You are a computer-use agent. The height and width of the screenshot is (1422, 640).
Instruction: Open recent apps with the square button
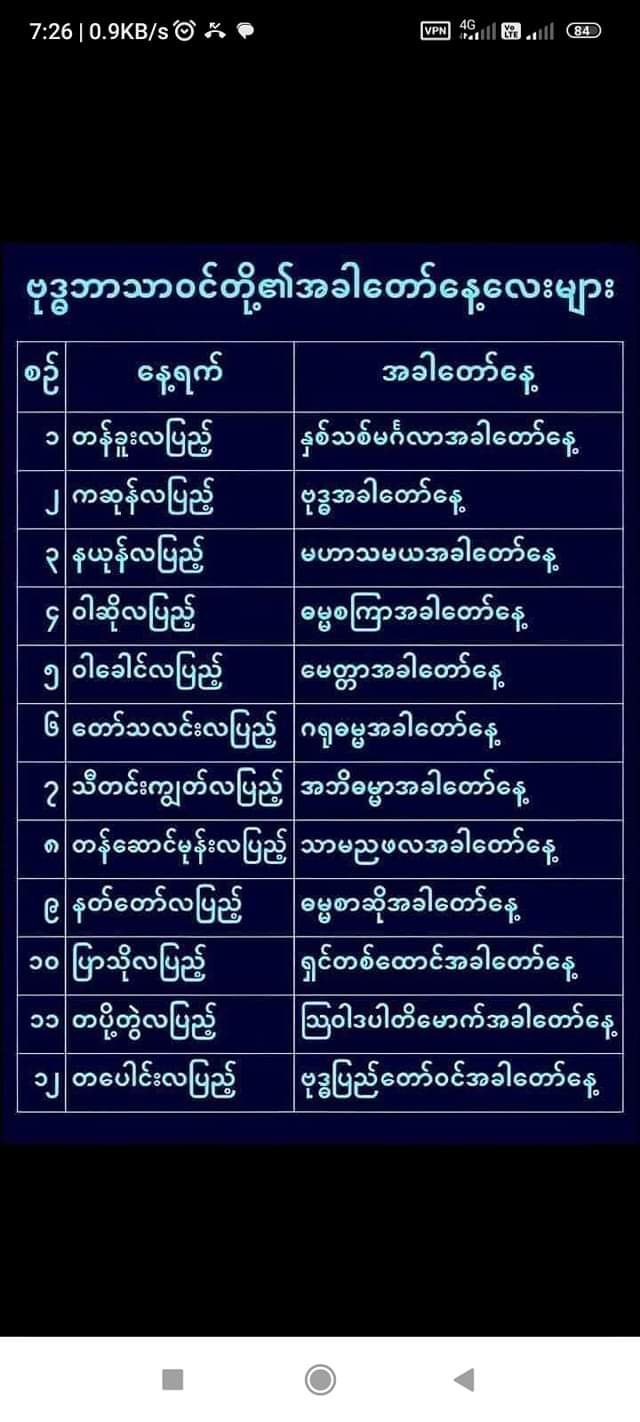(x=173, y=1380)
